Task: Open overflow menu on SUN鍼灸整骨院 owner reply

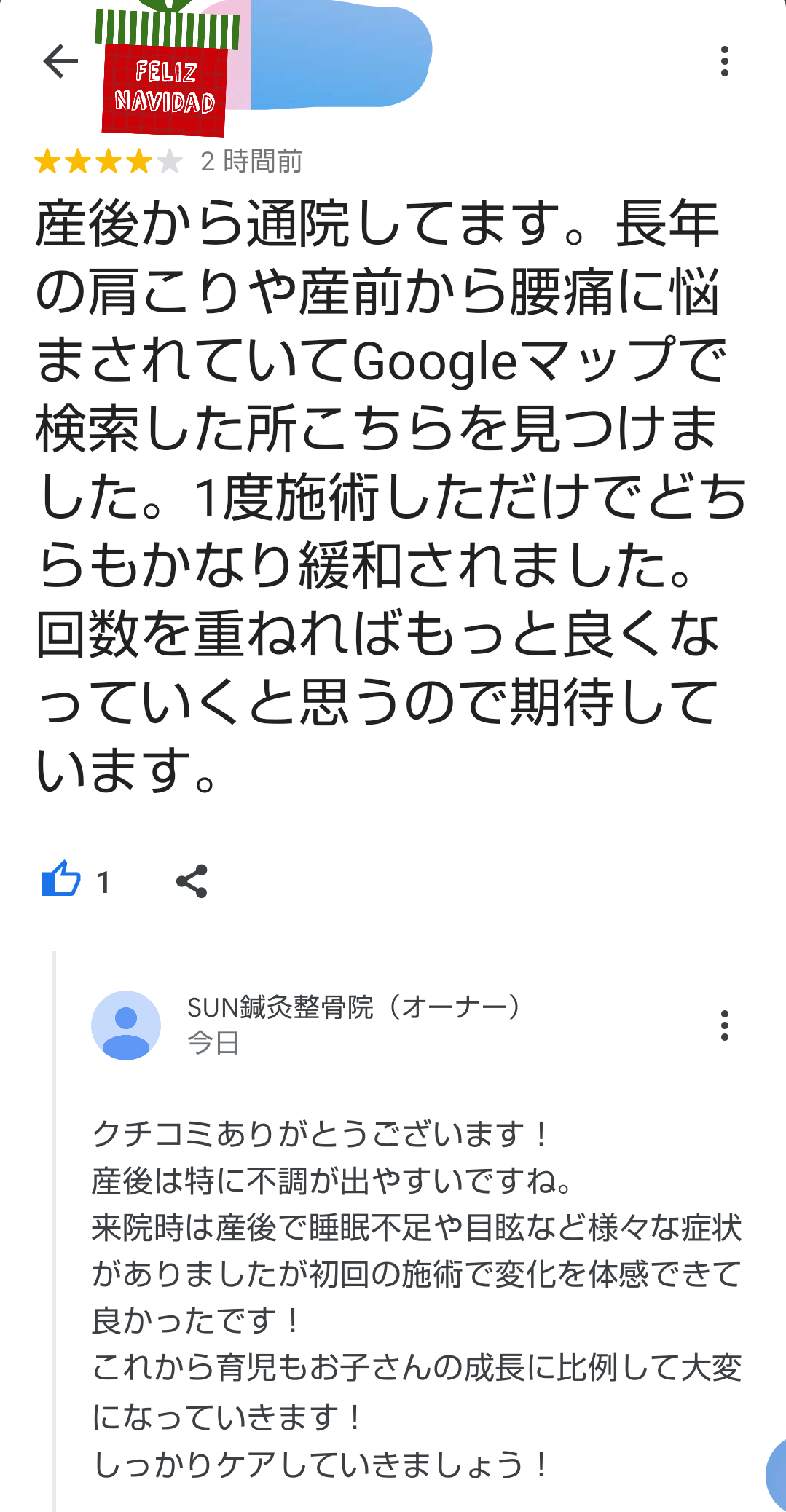Action: click(724, 1025)
